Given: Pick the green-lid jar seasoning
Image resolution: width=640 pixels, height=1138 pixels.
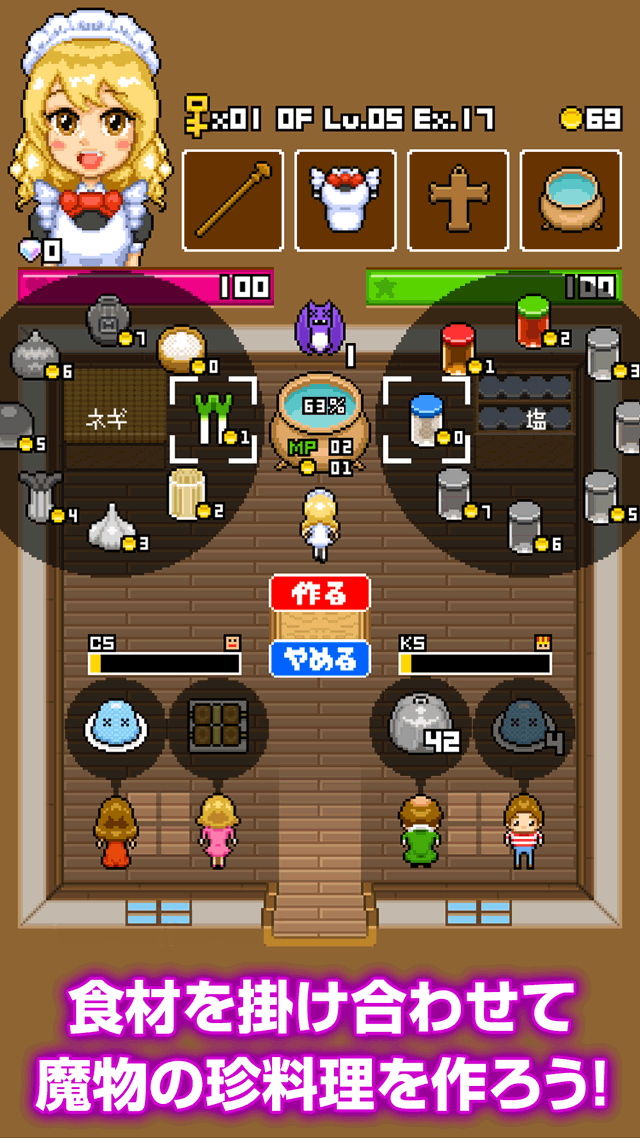Looking at the screenshot, I should [x=534, y=320].
